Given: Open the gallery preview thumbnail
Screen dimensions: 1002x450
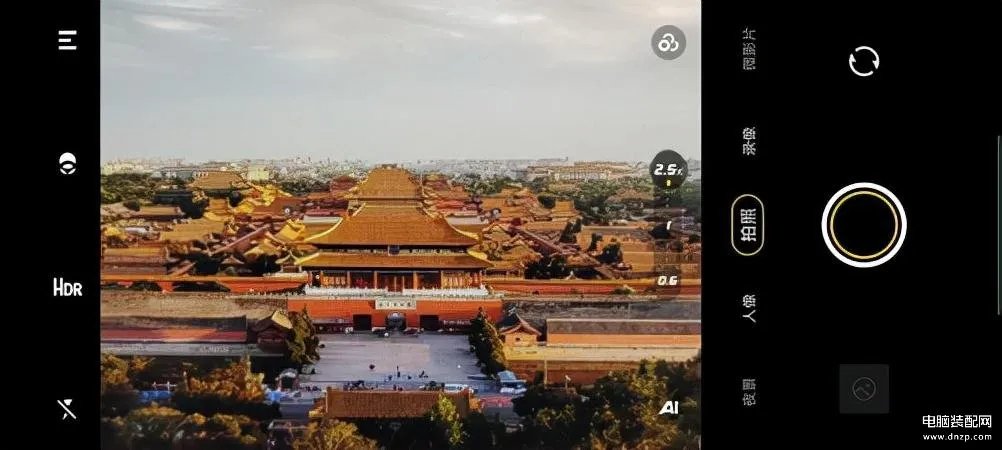Looking at the screenshot, I should point(863,389).
